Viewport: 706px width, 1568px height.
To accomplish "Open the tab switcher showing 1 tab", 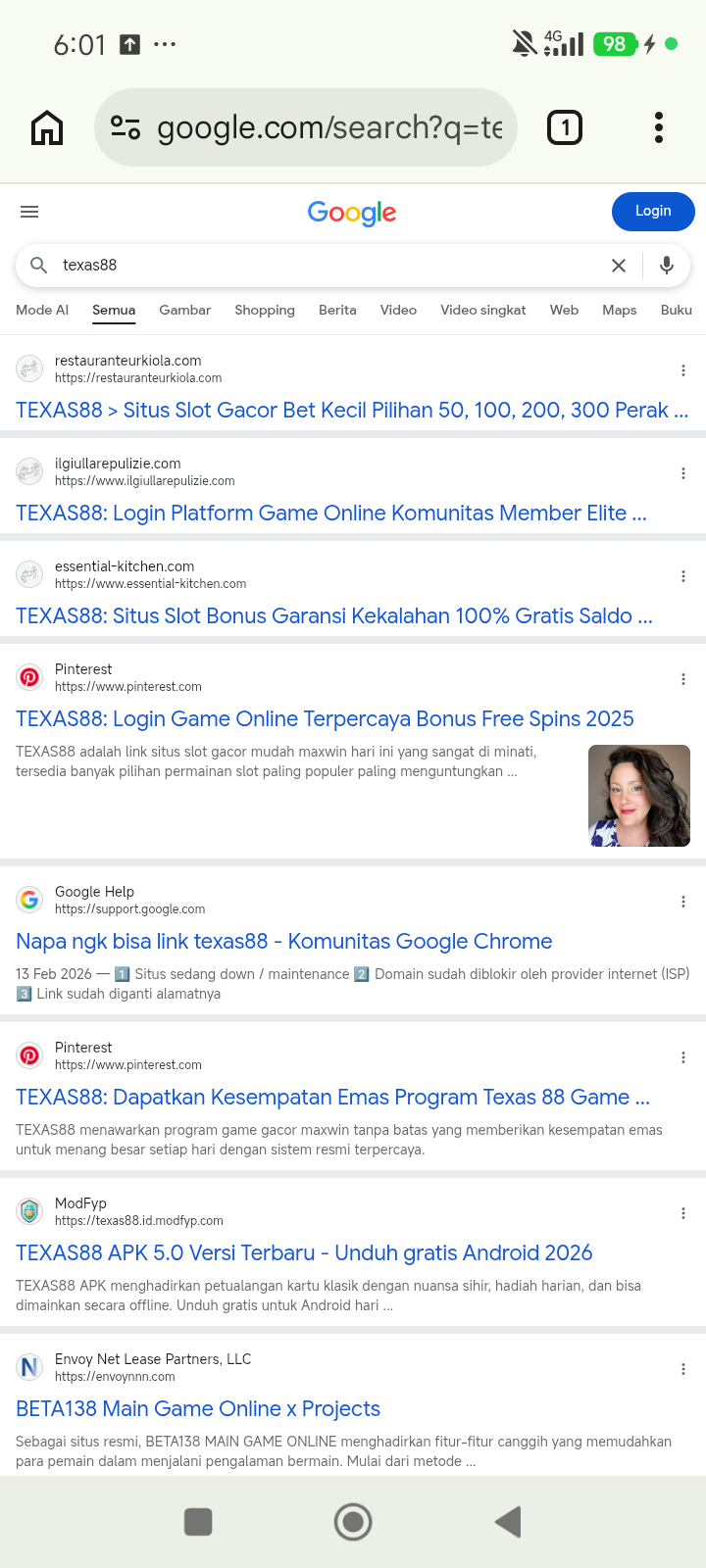I will pos(564,127).
